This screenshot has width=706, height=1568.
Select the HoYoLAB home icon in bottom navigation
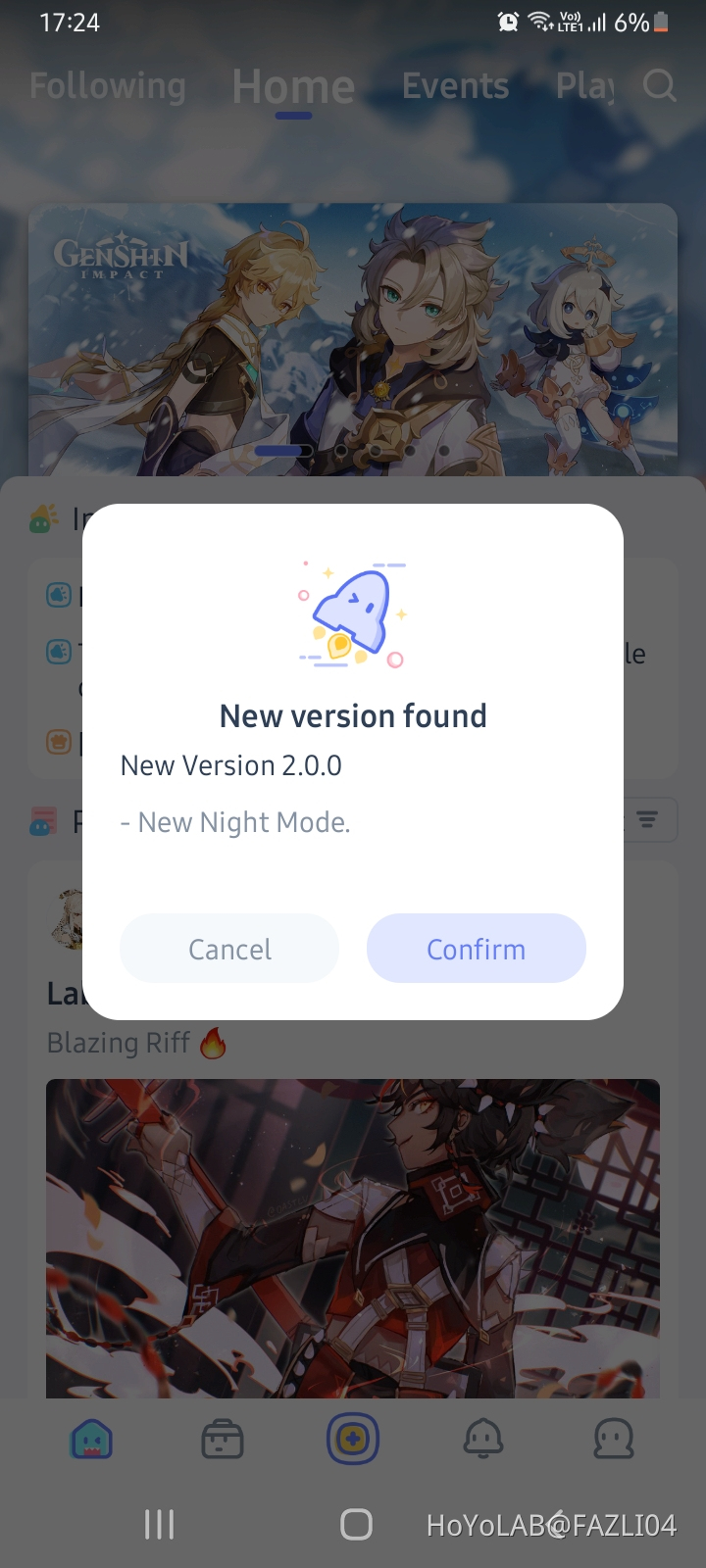point(91,1440)
